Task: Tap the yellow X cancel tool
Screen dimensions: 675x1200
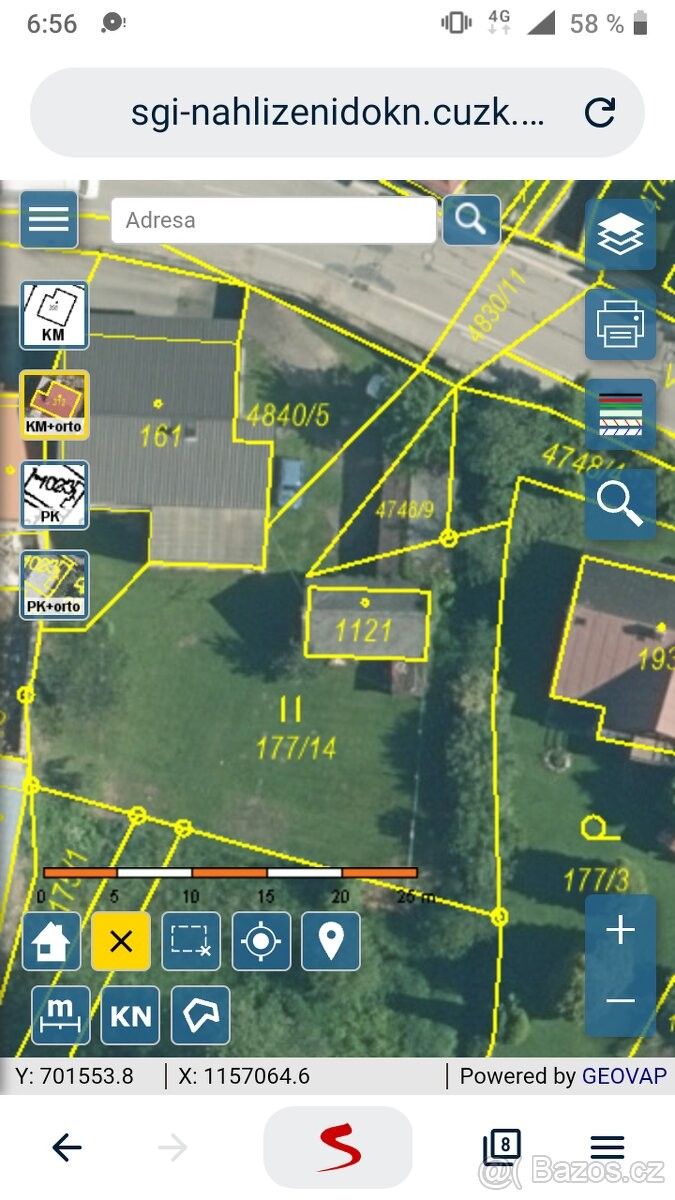Action: point(121,941)
